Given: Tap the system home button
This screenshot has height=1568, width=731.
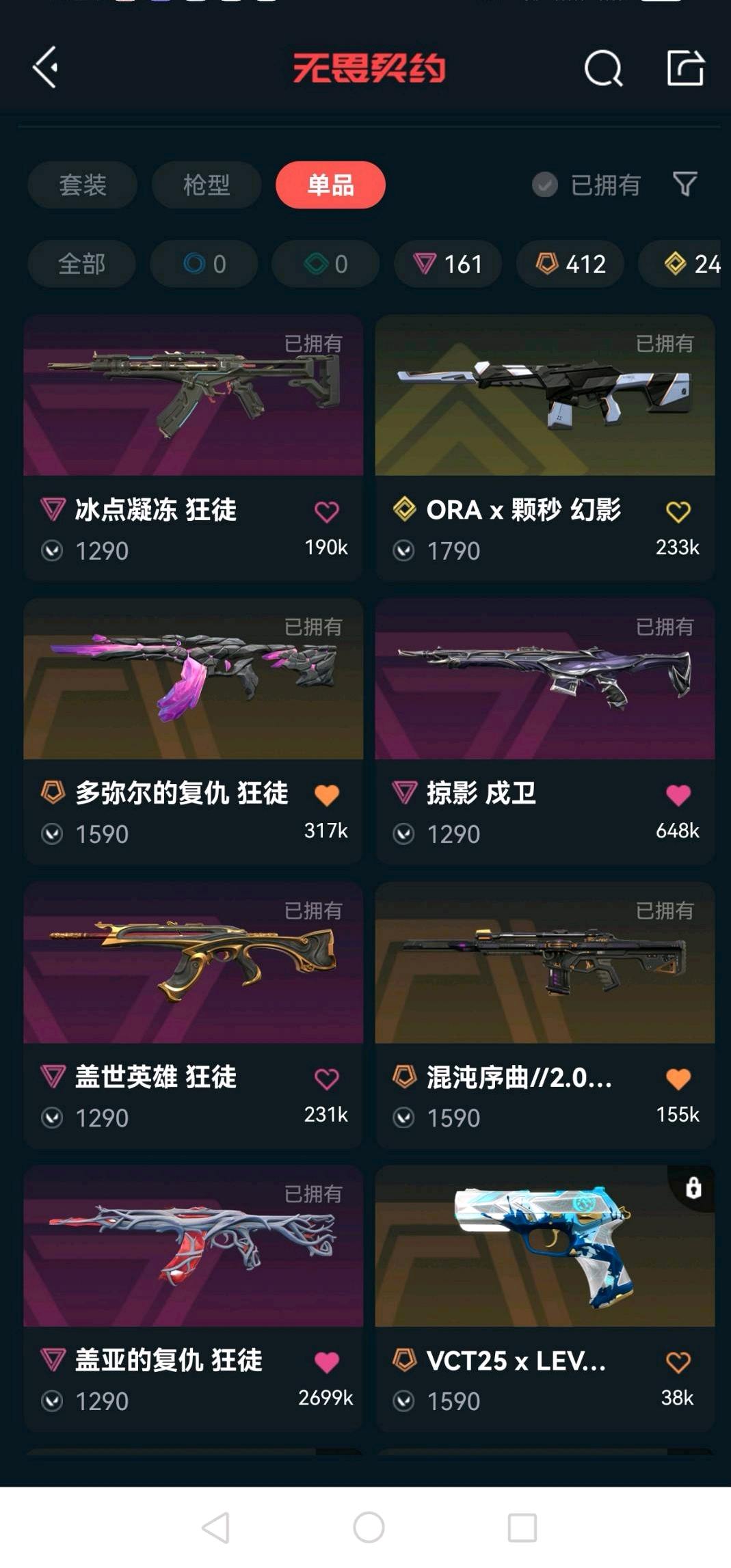Looking at the screenshot, I should tap(369, 1527).
